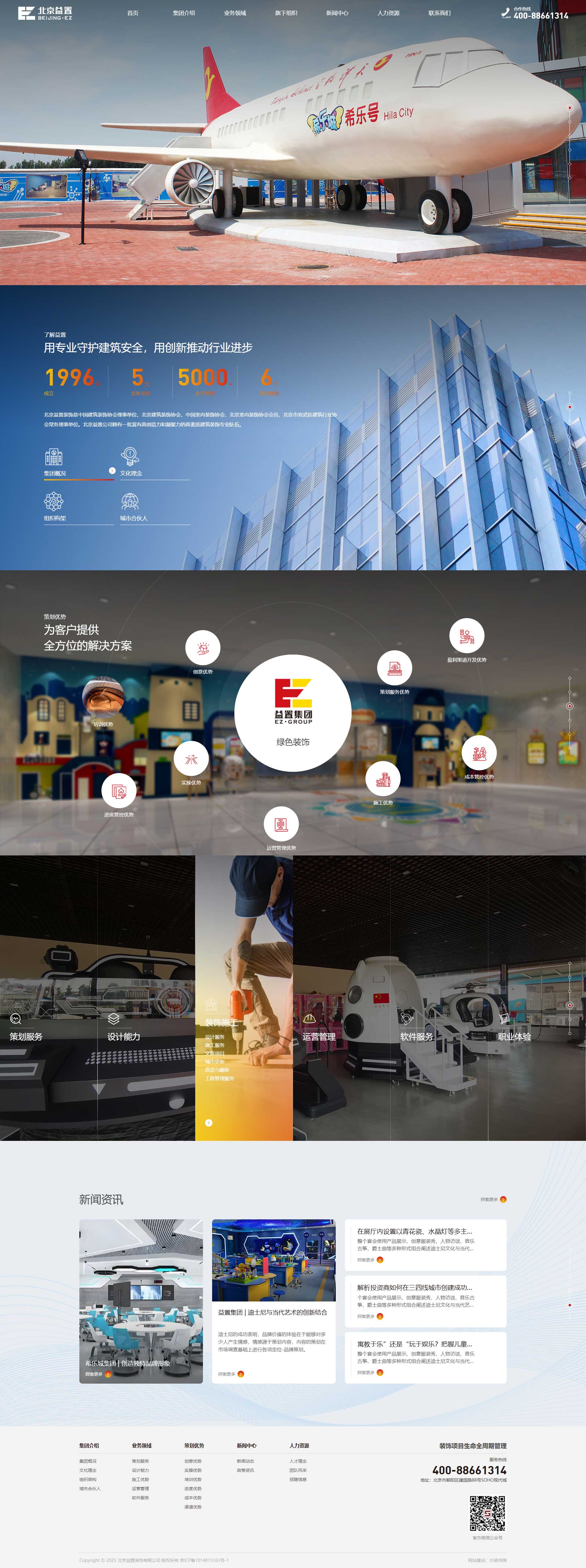Go to 招聘信息 in the footer
This screenshot has height=1568, width=586.
pos(298,1479)
